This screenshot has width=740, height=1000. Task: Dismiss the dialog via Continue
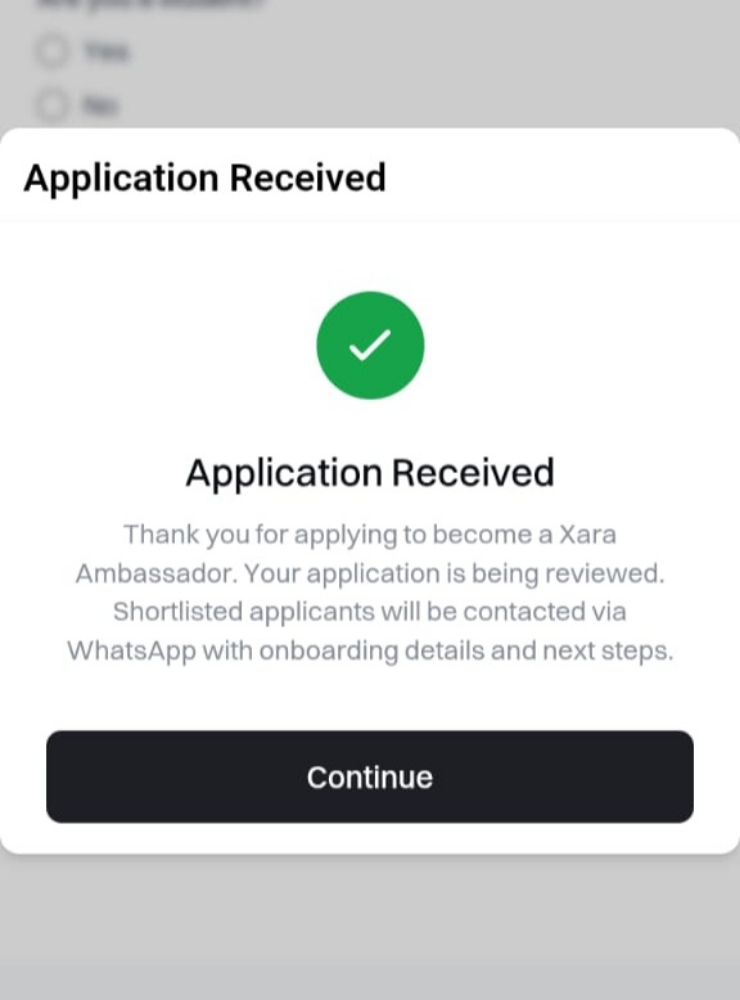(370, 777)
